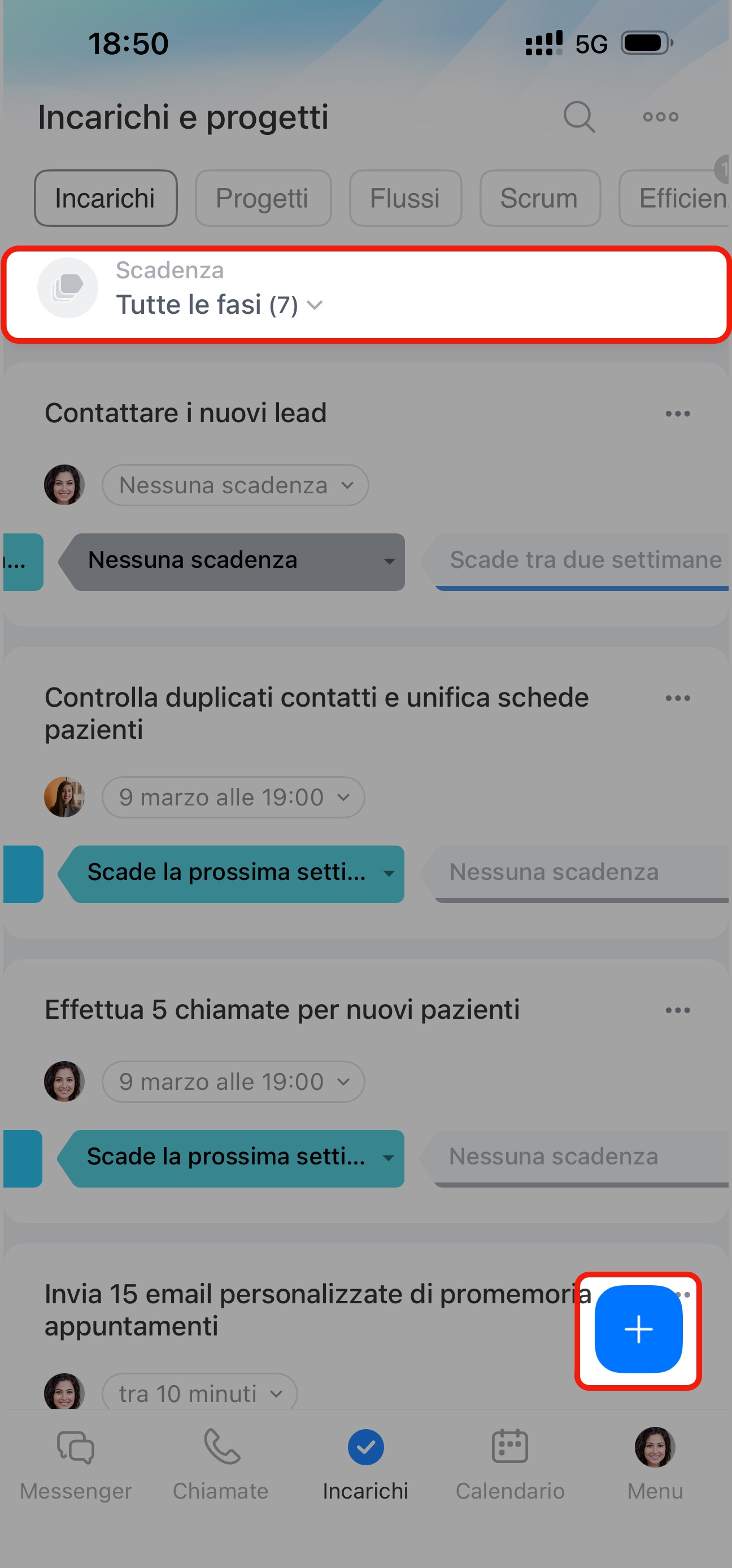732x1568 pixels.
Task: Switch to the Scrum tab
Action: [539, 199]
